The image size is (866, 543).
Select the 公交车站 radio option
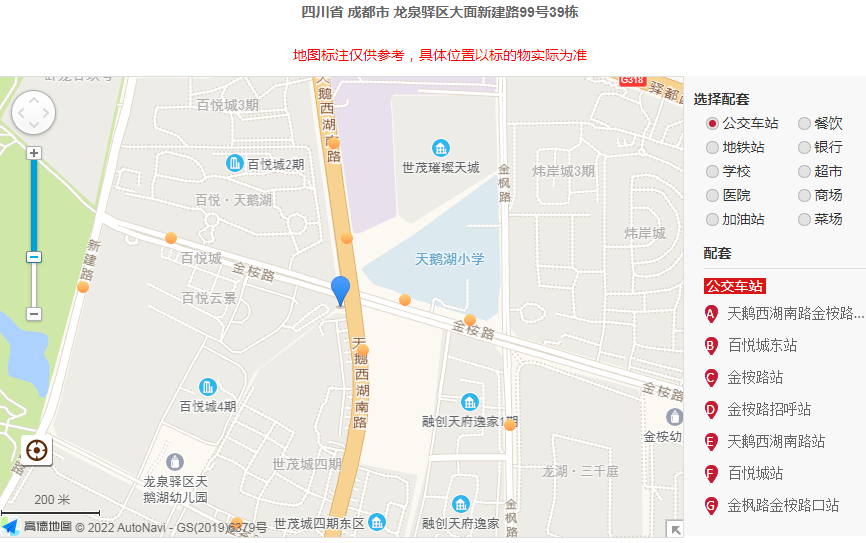coord(713,123)
